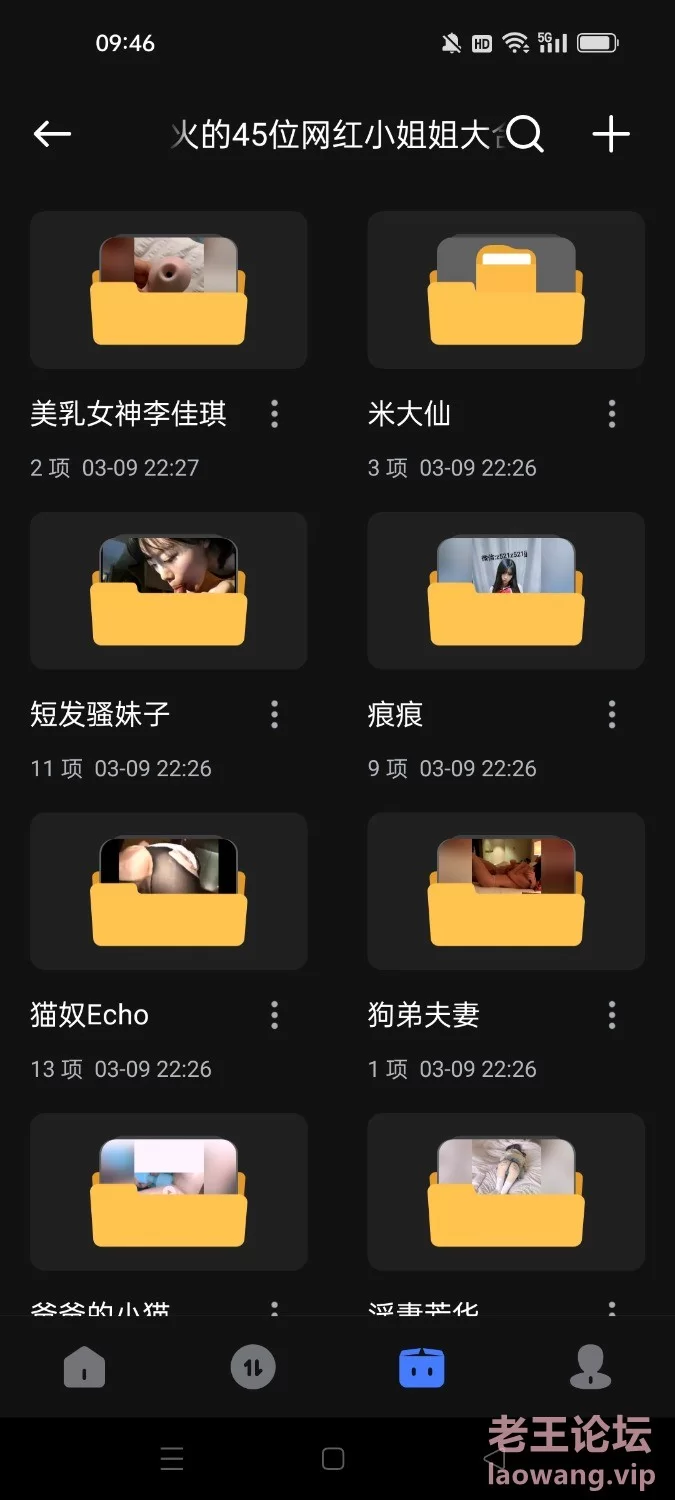The image size is (675, 1500).
Task: Open more options for 狗弟夫妻 folder
Action: coord(612,1015)
